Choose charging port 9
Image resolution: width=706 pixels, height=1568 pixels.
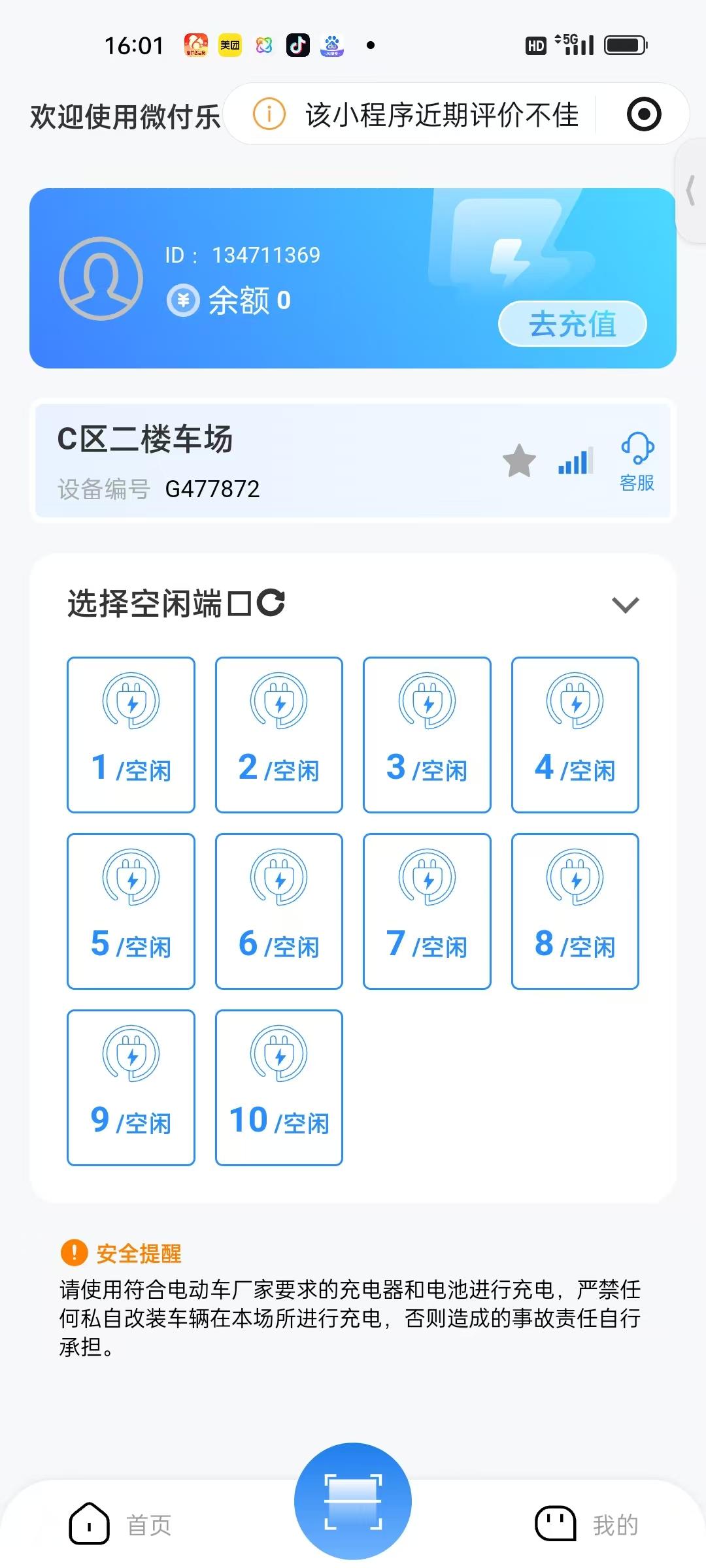point(131,1088)
